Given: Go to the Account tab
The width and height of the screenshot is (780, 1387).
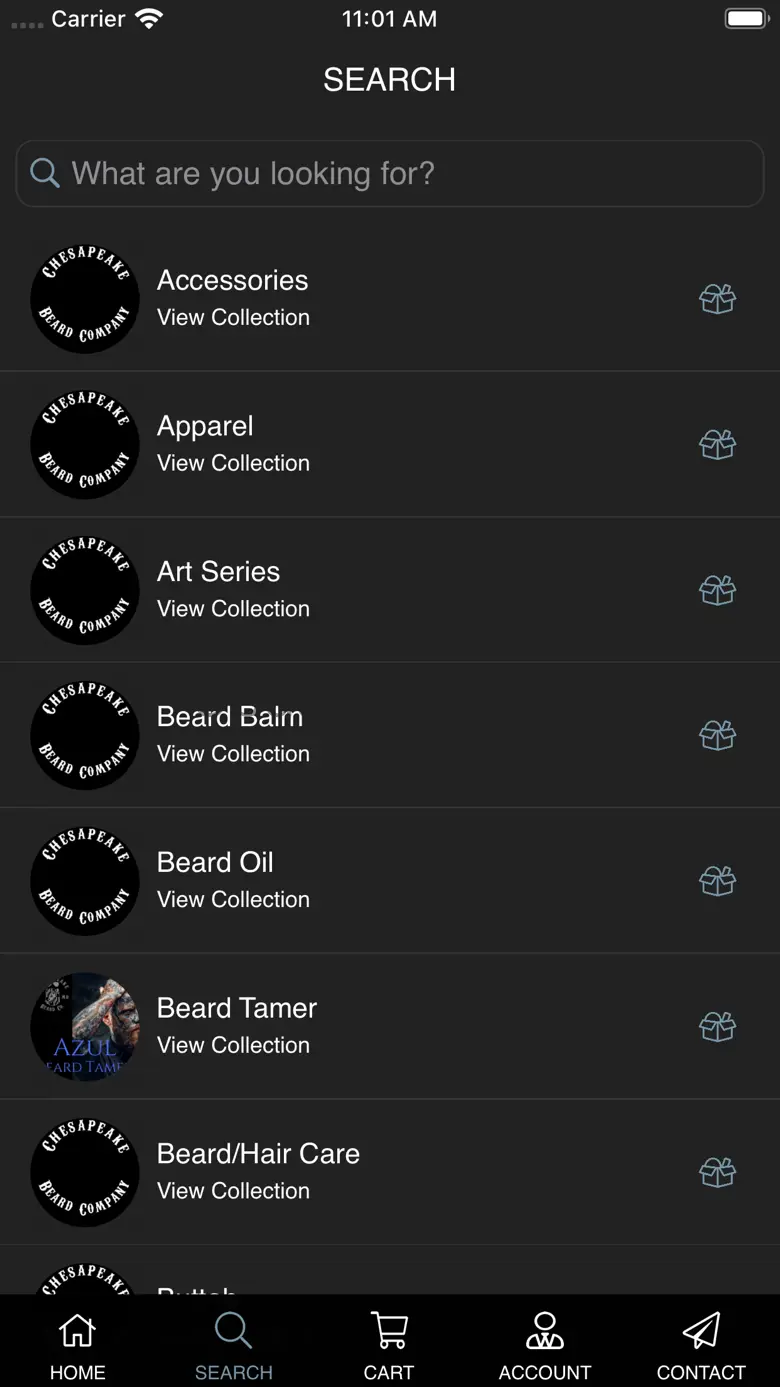Looking at the screenshot, I should 545,1345.
